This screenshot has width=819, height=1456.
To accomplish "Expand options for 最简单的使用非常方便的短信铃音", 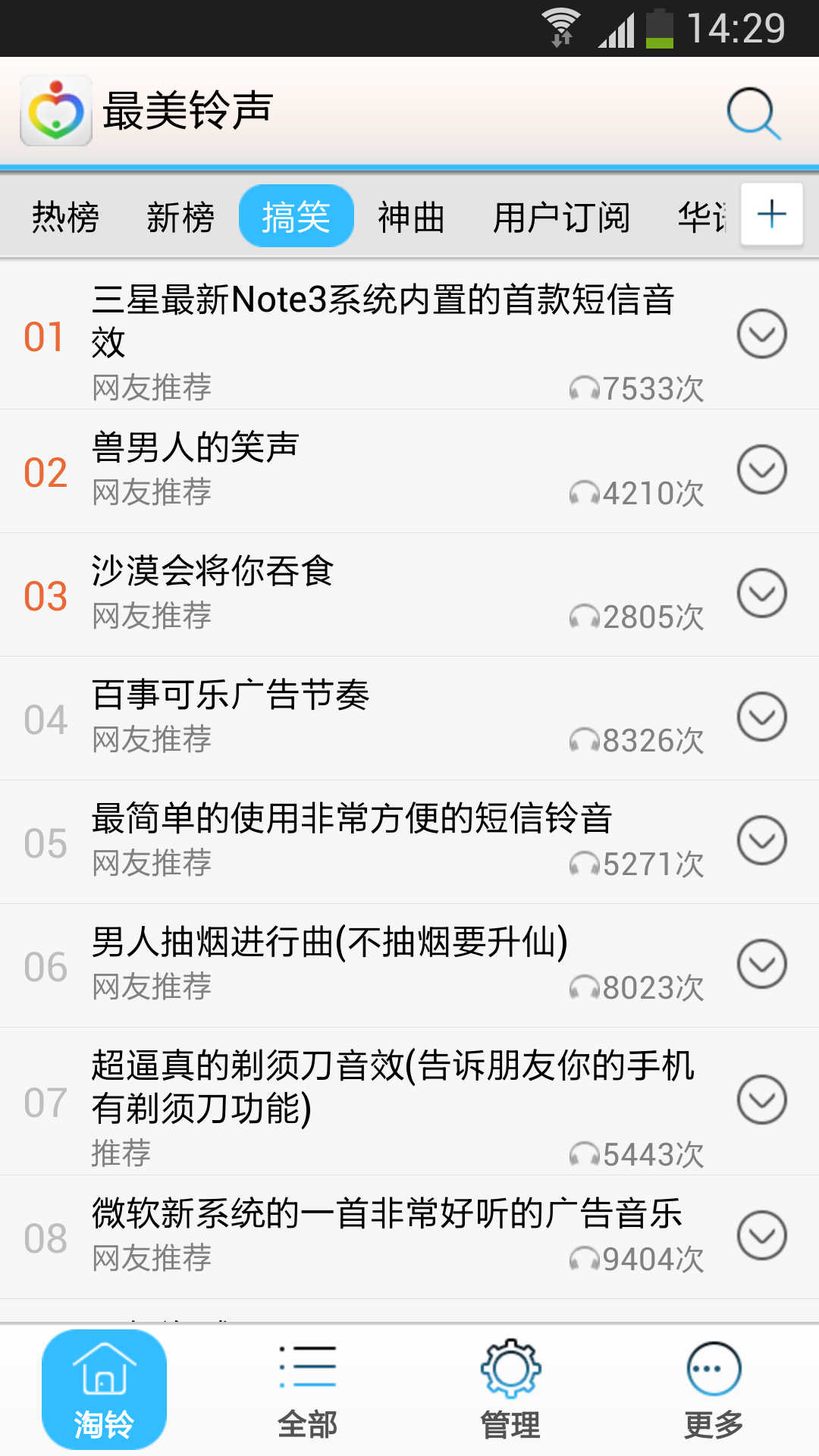I will (761, 840).
